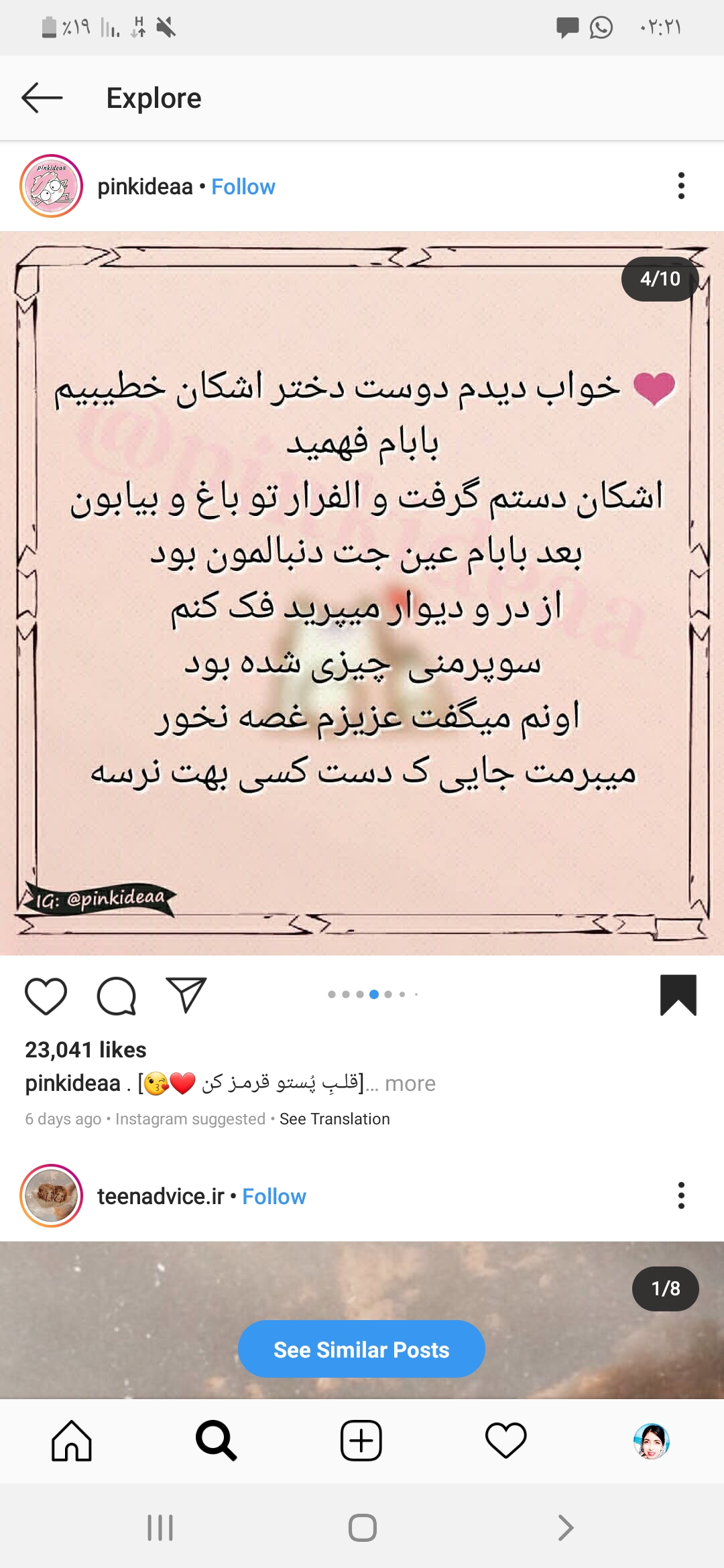Go back from the Explore page
Image resolution: width=724 pixels, height=1568 pixels.
click(42, 98)
